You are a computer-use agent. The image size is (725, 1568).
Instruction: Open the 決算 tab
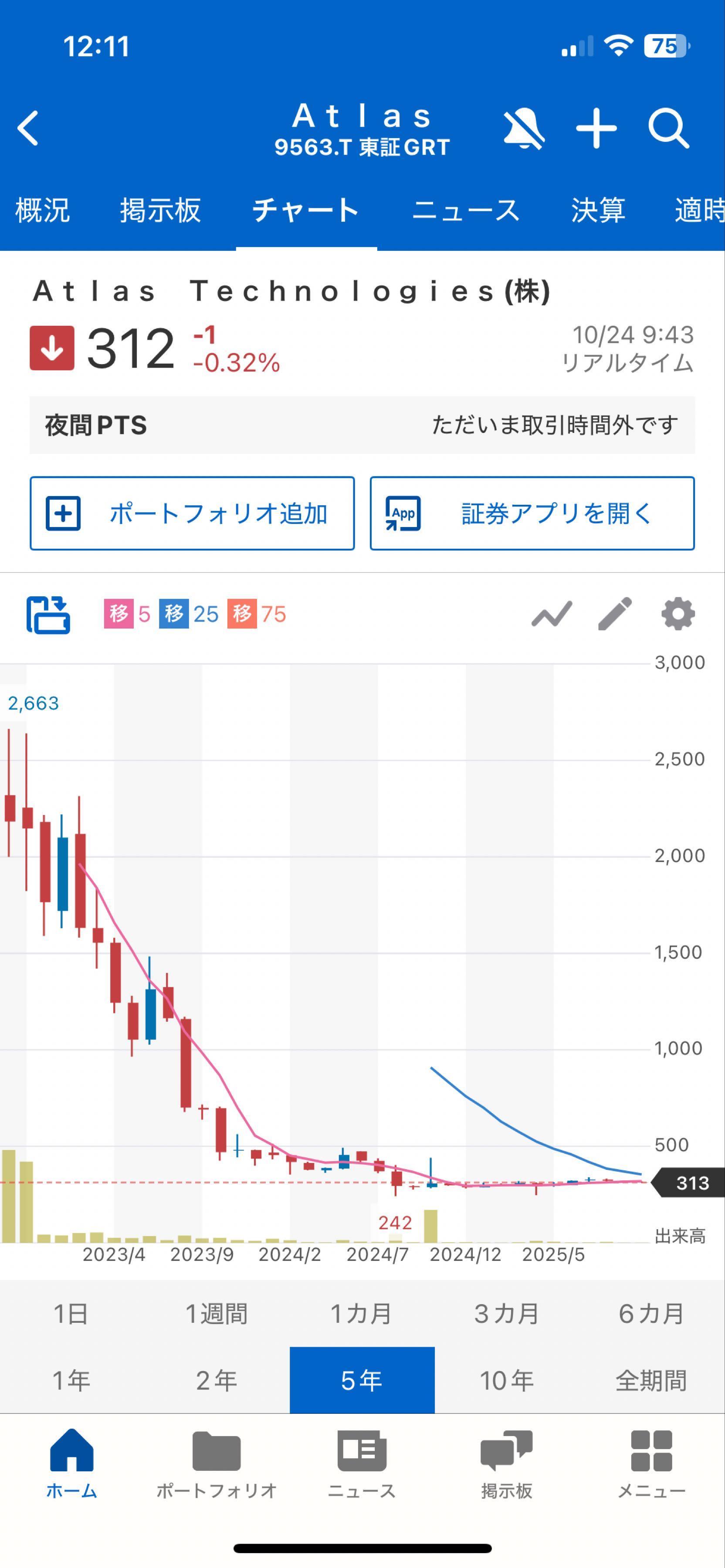598,211
